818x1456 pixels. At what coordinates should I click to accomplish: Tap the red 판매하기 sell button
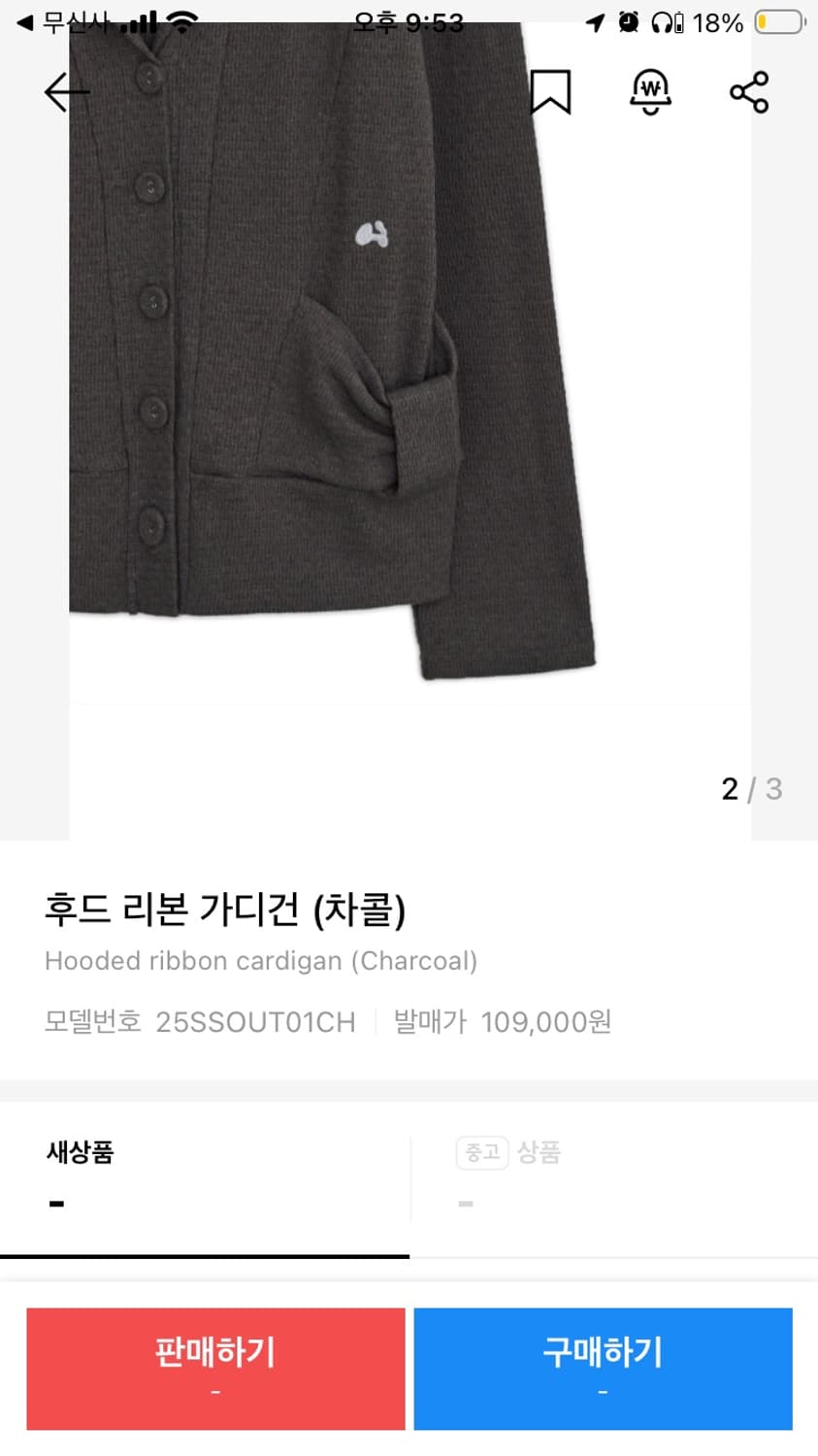[x=215, y=1369]
